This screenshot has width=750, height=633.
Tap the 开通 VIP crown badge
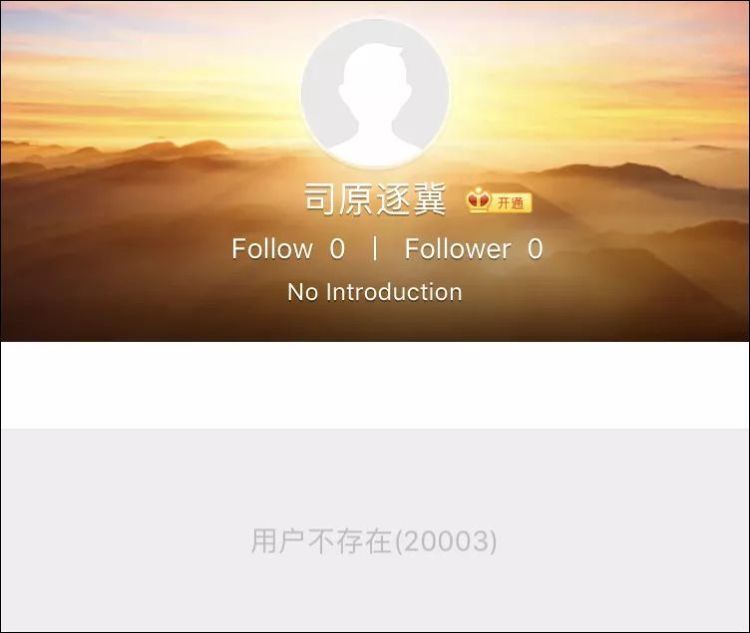coord(498,203)
